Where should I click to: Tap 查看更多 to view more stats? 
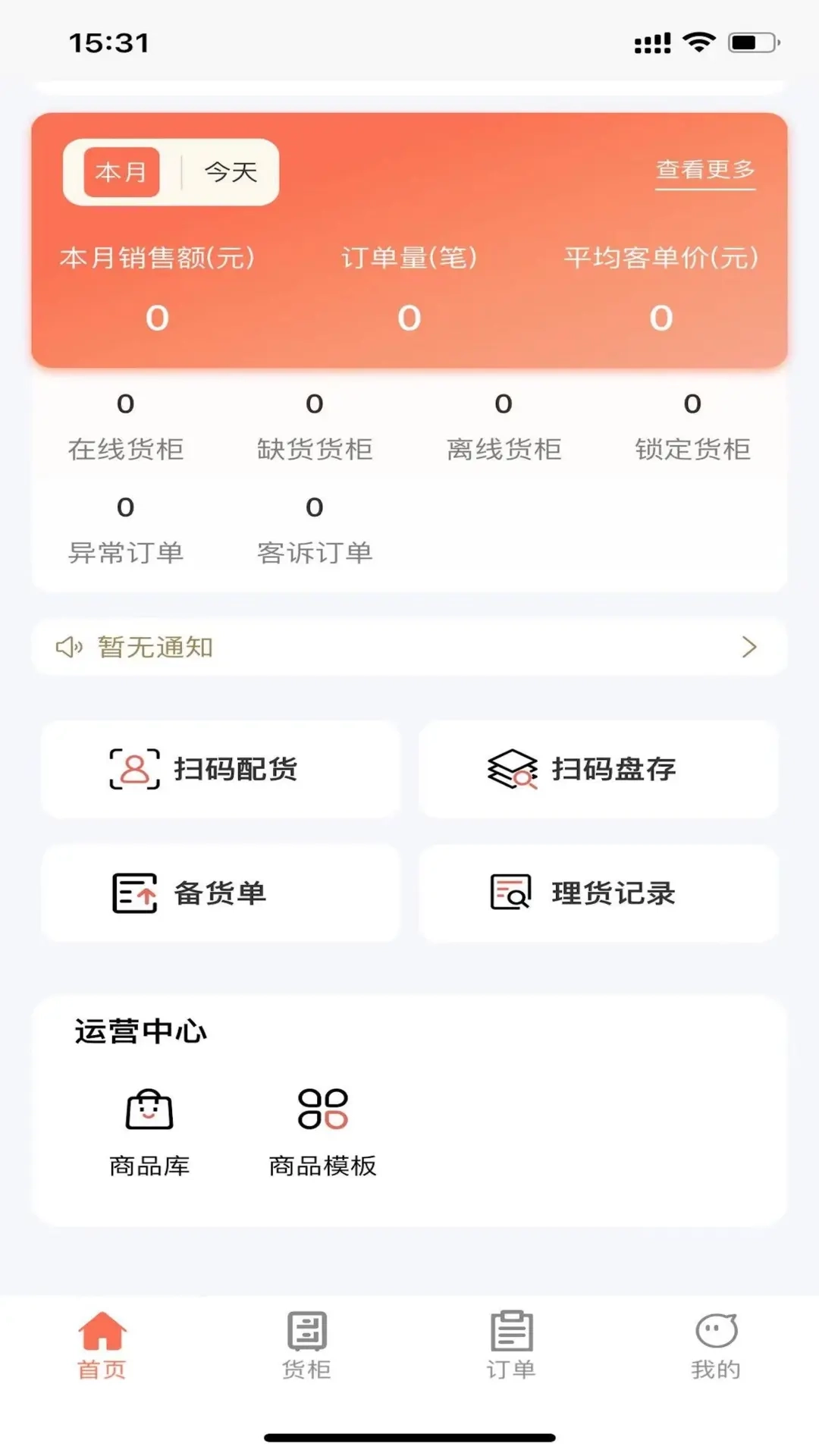pos(704,171)
